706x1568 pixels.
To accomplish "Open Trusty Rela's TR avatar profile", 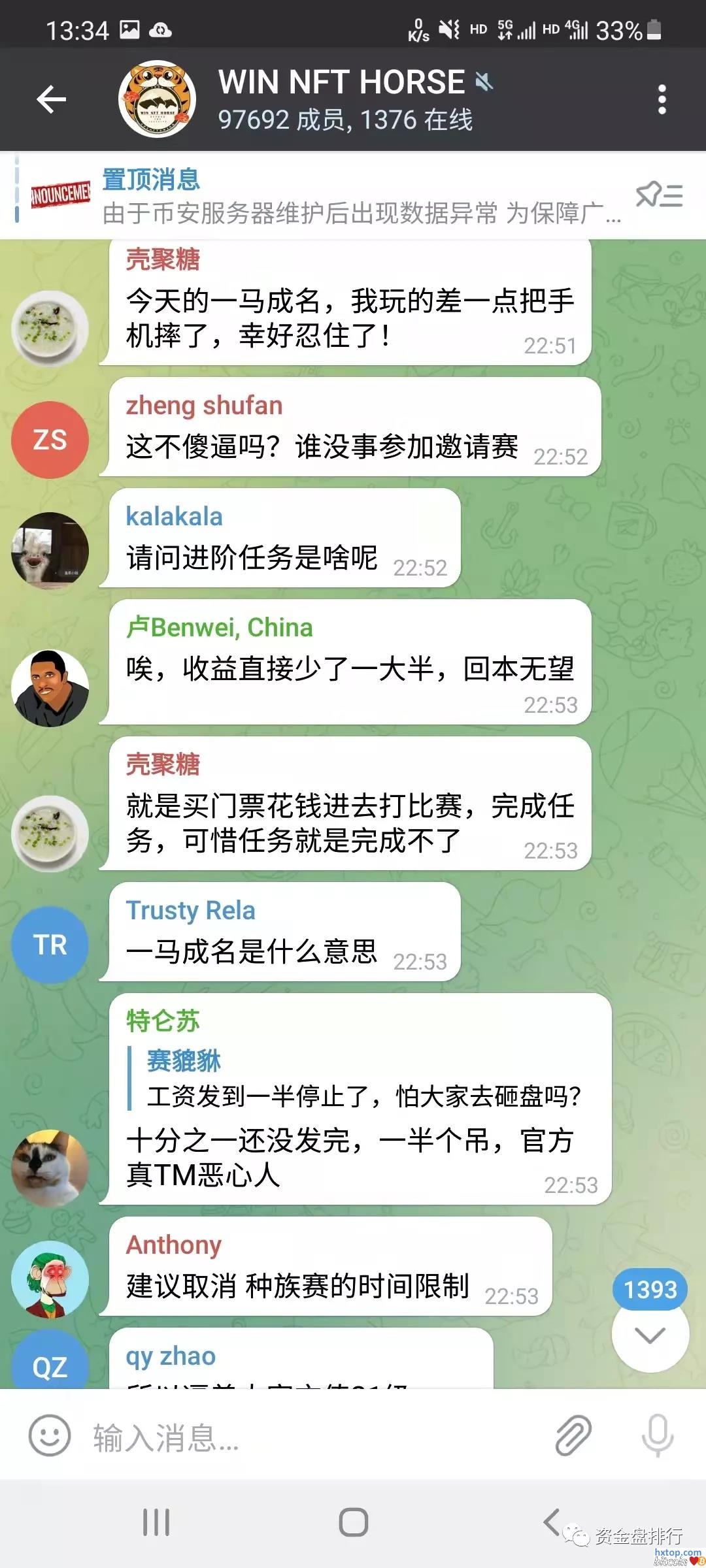I will pos(50,945).
